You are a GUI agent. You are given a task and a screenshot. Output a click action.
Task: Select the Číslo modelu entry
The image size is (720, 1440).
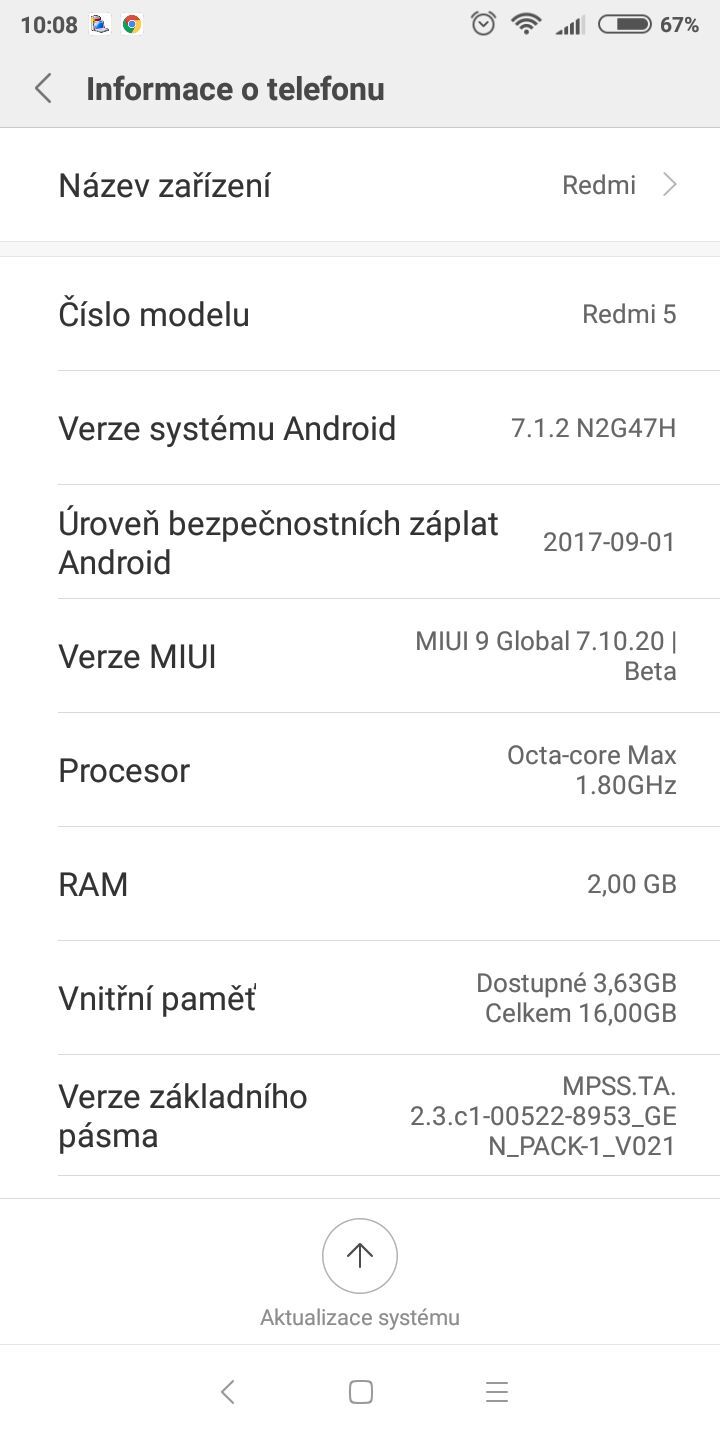(360, 313)
